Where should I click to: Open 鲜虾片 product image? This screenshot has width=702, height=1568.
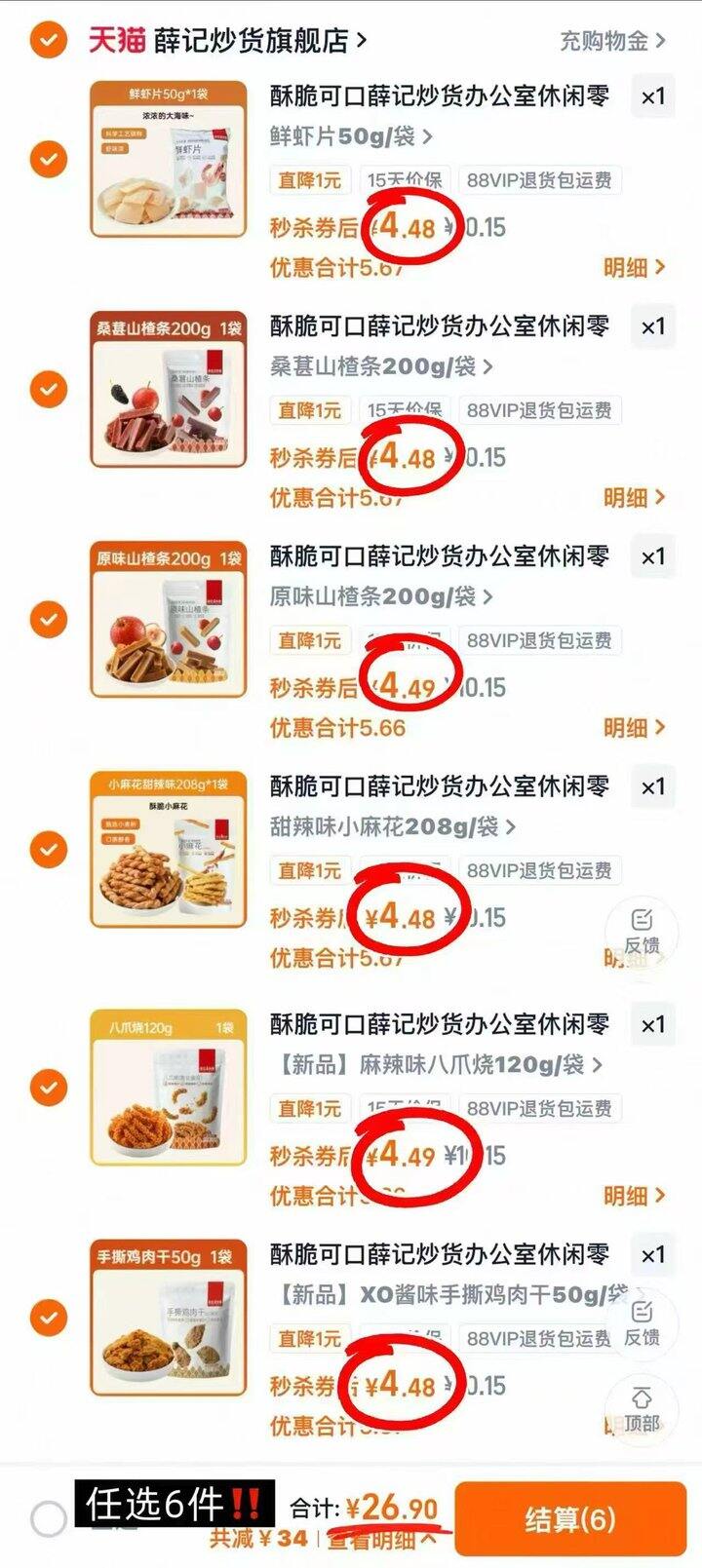pyautogui.click(x=168, y=159)
